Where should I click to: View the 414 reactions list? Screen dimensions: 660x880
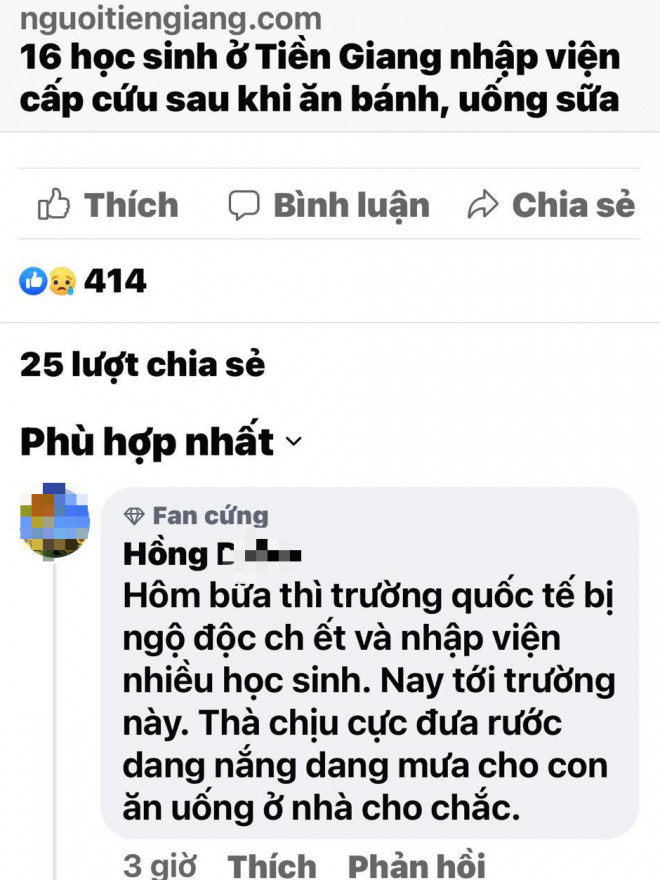pyautogui.click(x=84, y=282)
